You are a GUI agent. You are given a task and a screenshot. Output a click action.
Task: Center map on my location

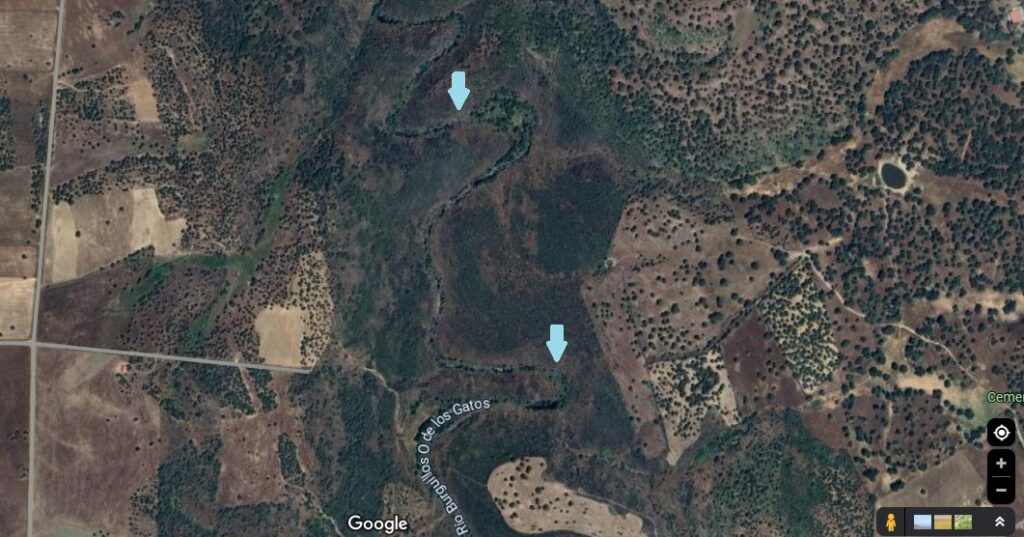pos(1001,433)
